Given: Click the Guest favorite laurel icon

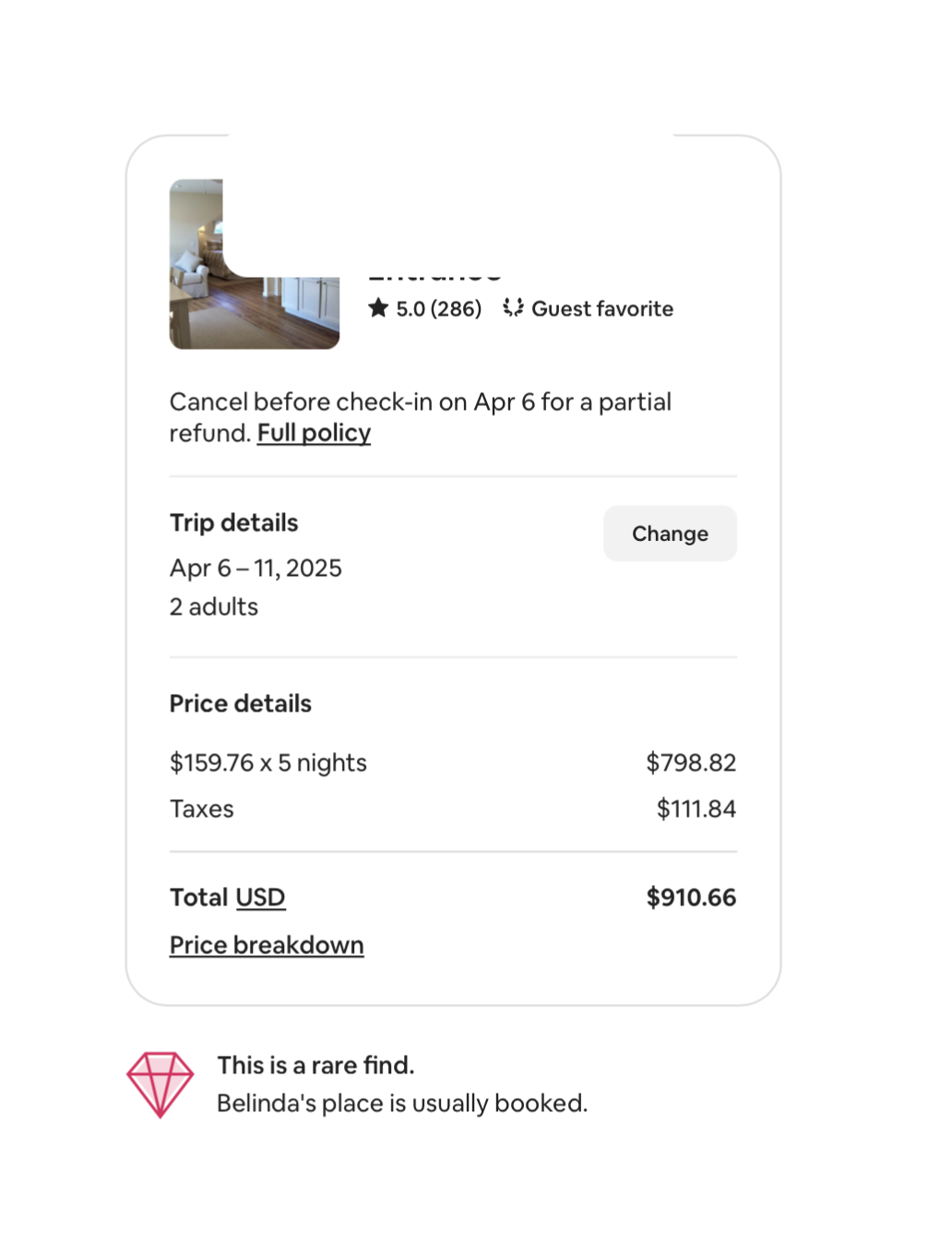Looking at the screenshot, I should (513, 308).
